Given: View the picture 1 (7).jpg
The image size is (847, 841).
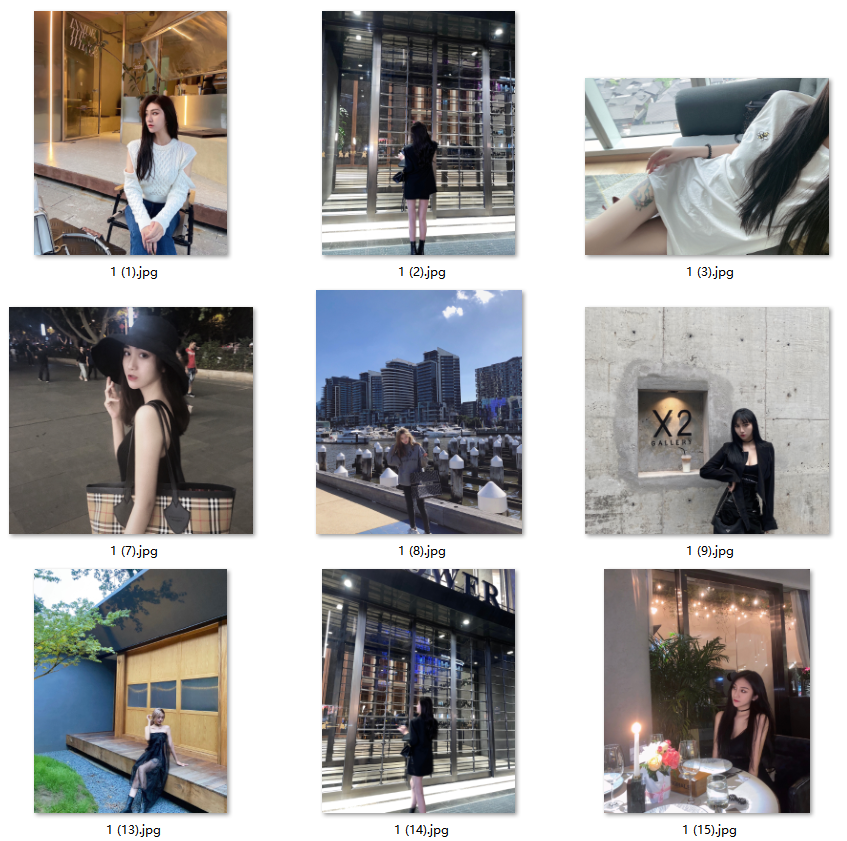Looking at the screenshot, I should [131, 420].
